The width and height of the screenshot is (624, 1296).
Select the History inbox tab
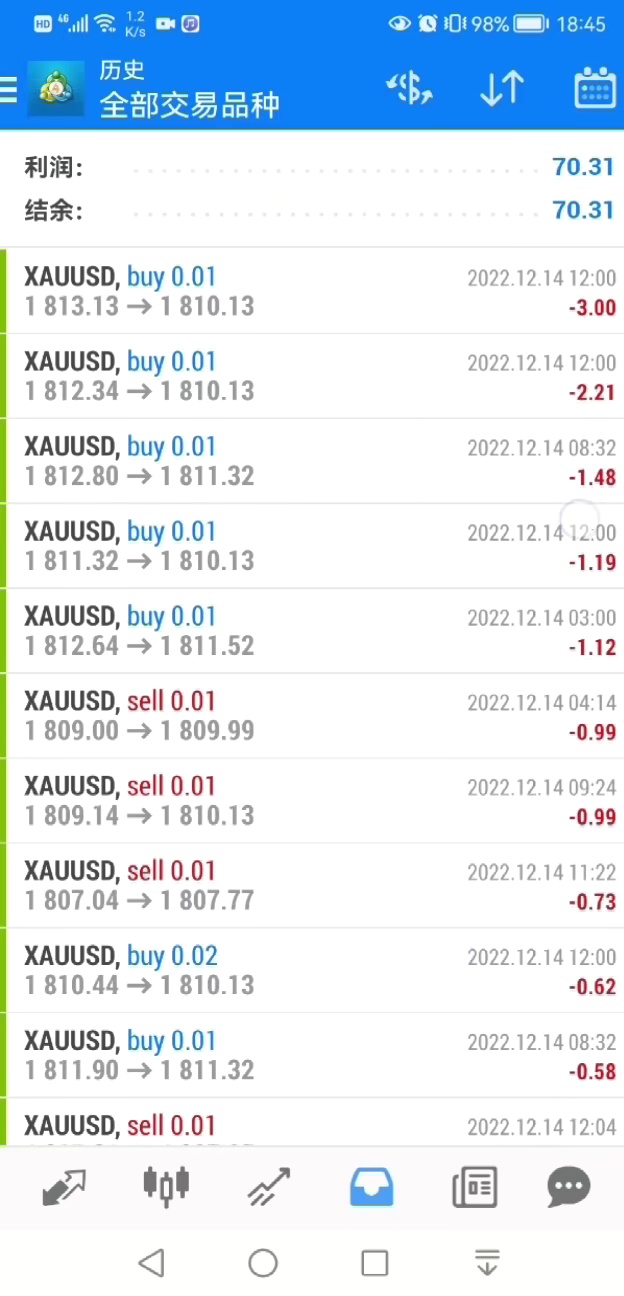(371, 1186)
